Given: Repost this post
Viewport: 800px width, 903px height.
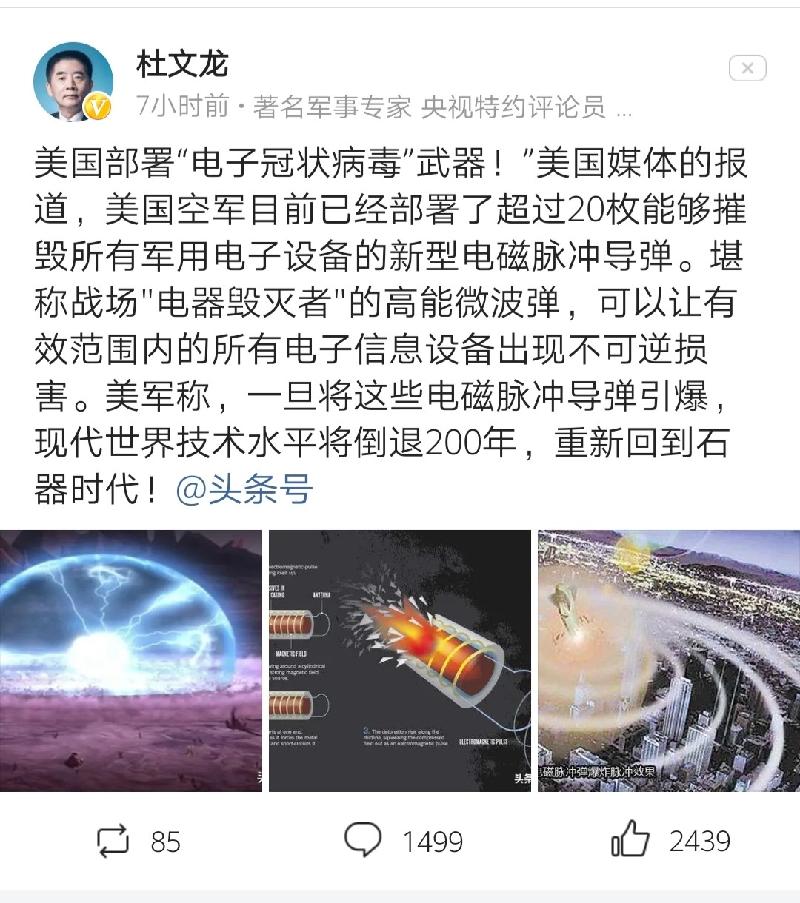Looking at the screenshot, I should [x=115, y=841].
